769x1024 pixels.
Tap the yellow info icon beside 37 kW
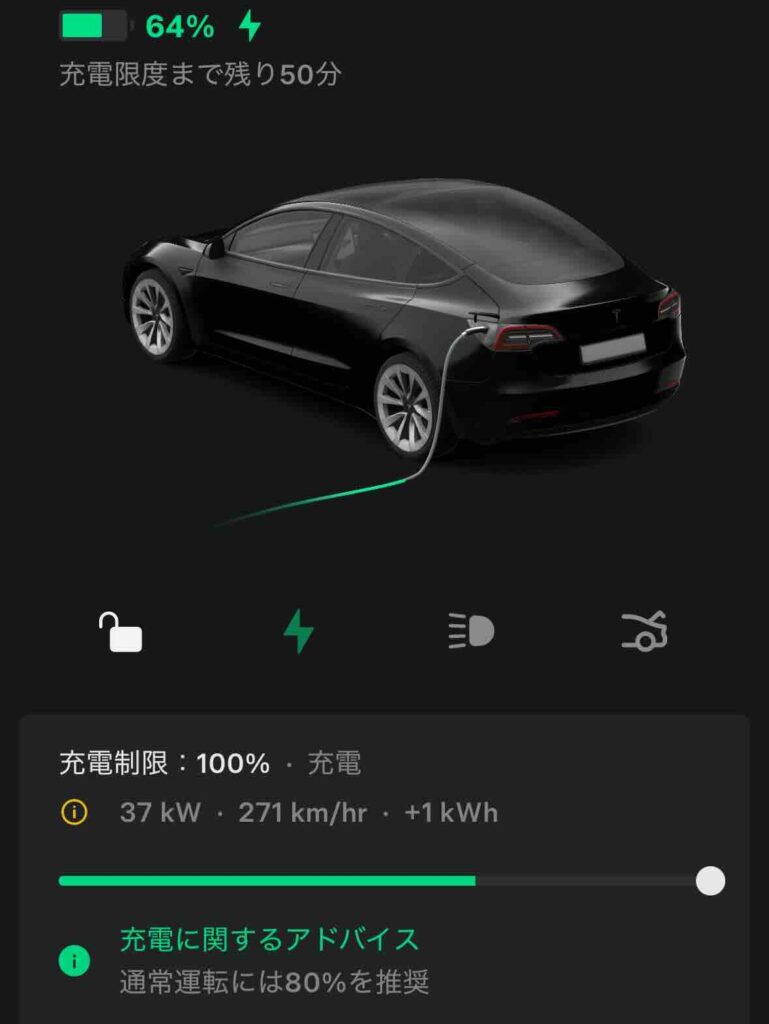click(x=73, y=812)
